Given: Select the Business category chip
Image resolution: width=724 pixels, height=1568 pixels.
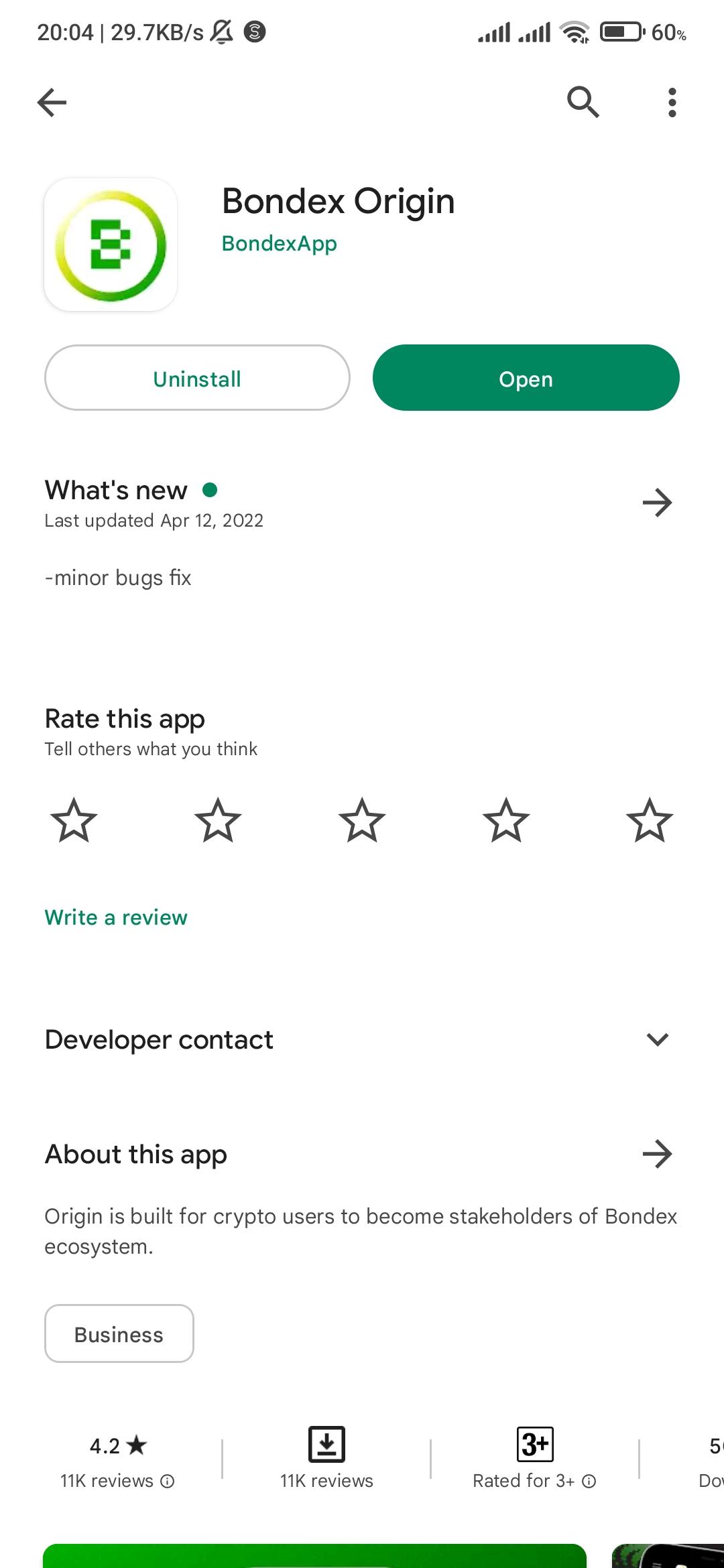Looking at the screenshot, I should (x=119, y=1334).
